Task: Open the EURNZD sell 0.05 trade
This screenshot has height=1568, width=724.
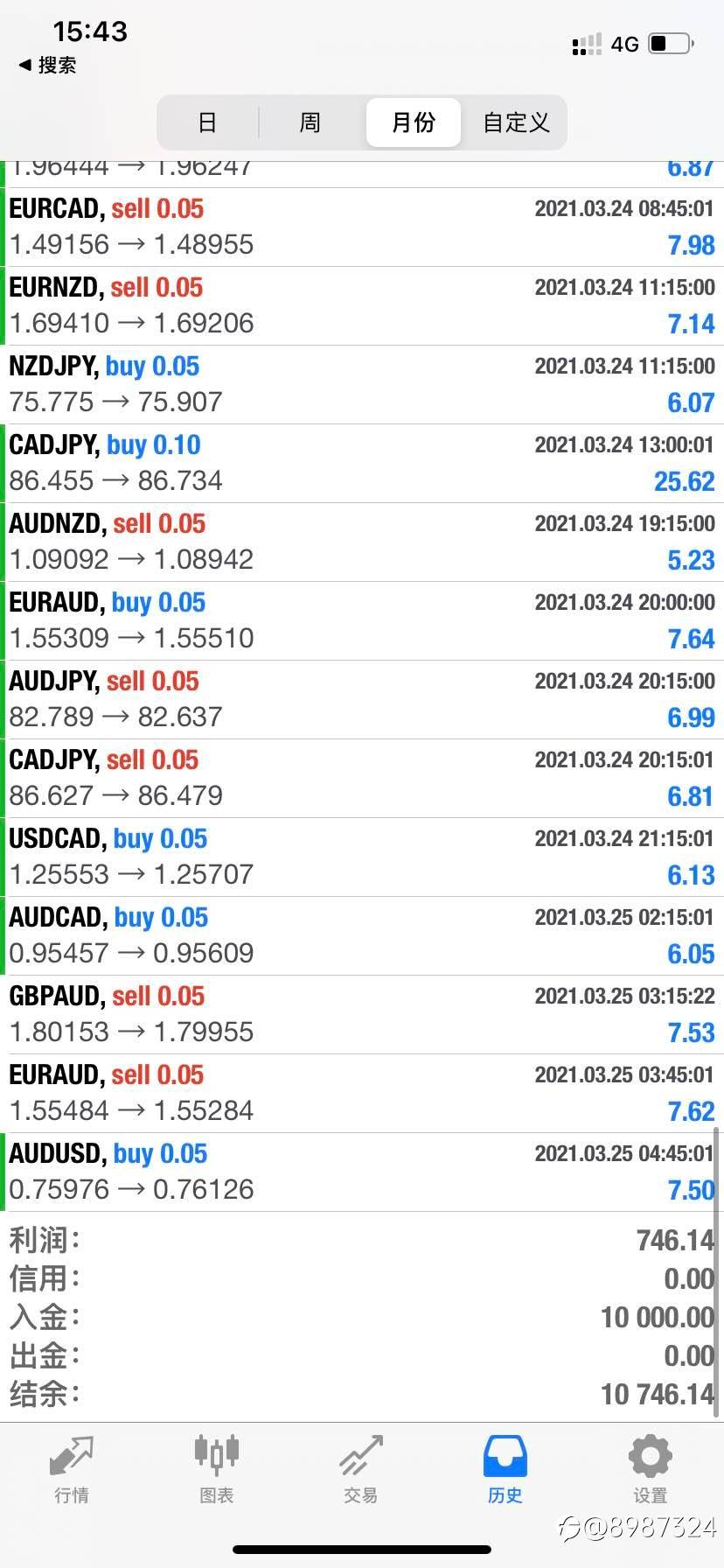Action: (x=362, y=305)
